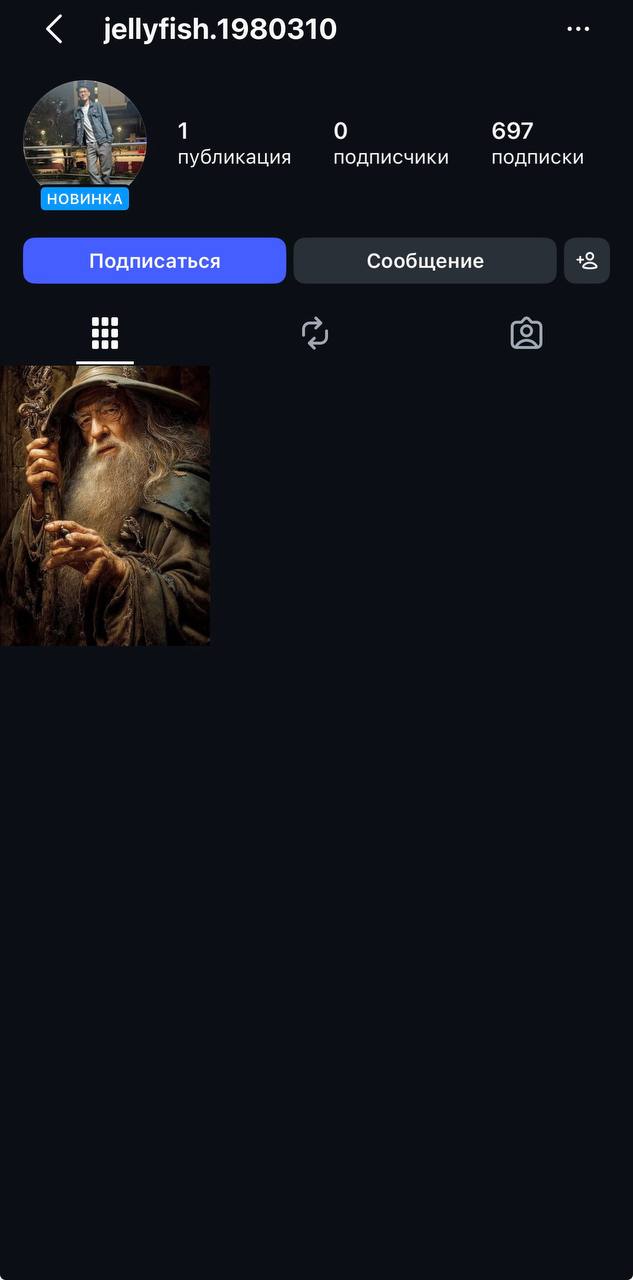The width and height of the screenshot is (633, 1280).
Task: Open the three-dot overflow menu
Action: [578, 29]
